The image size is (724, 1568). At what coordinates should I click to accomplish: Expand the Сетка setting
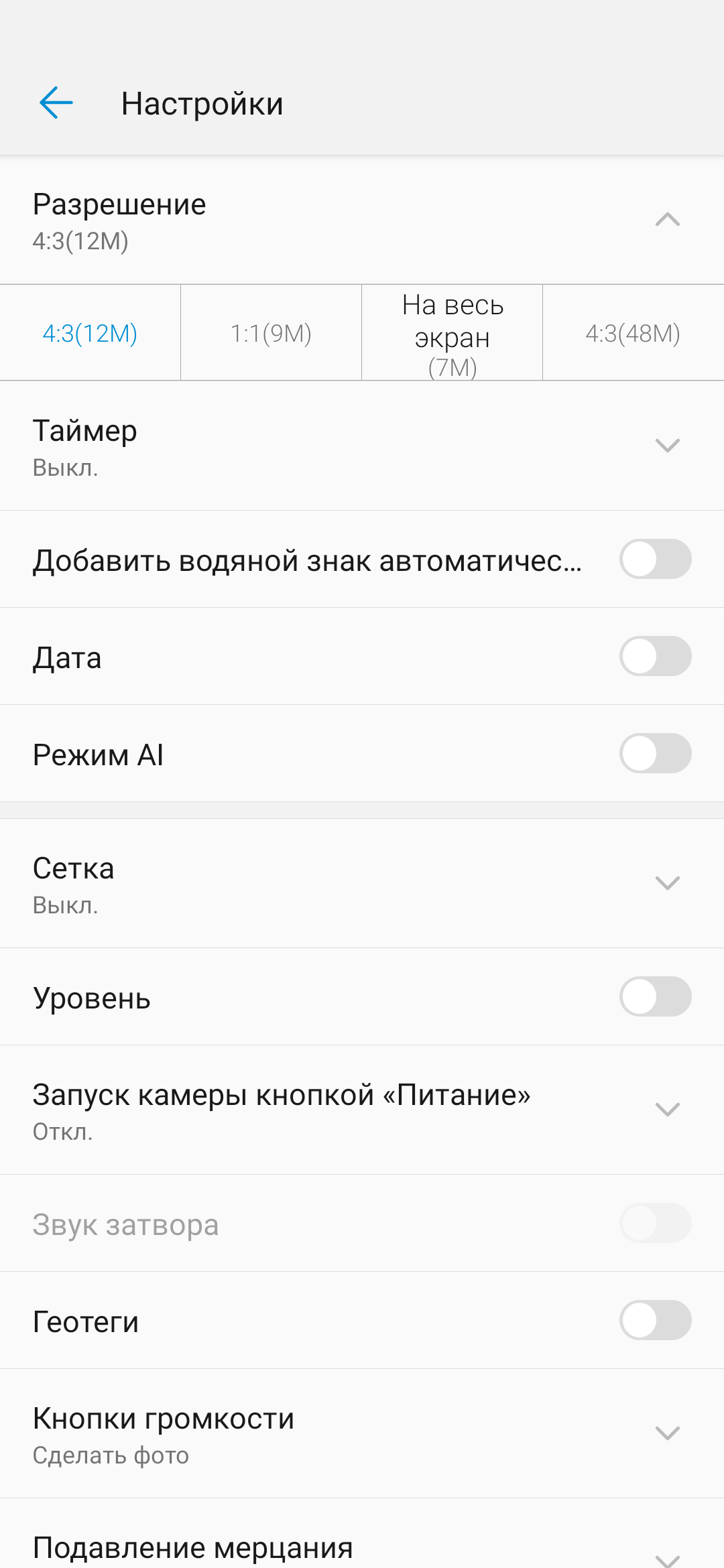[x=667, y=883]
